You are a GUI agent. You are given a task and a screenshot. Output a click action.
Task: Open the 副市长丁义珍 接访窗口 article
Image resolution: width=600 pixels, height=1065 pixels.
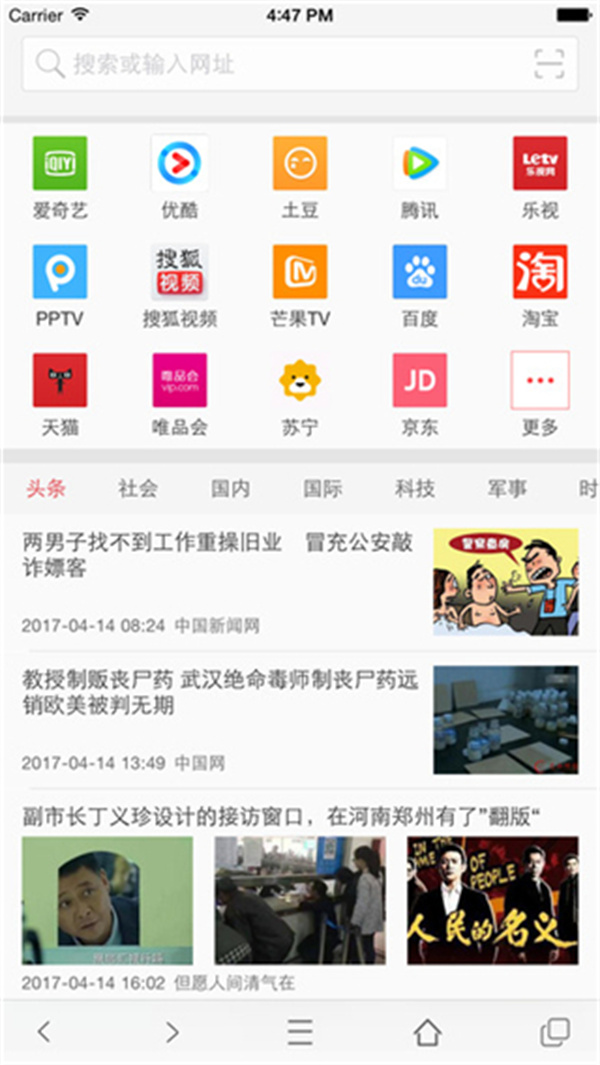(280, 818)
